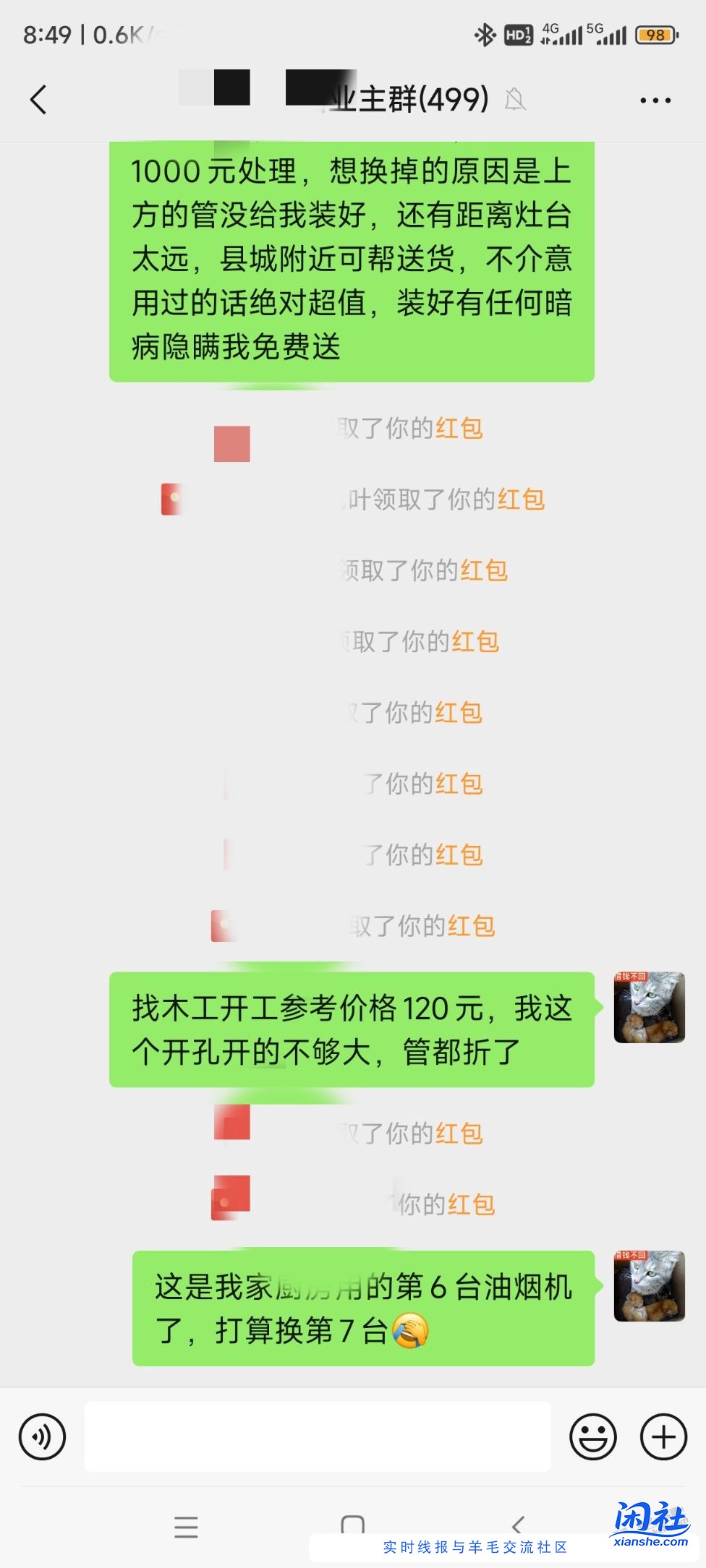Open the emoji picker
This screenshot has width=706, height=1568.
tap(592, 1436)
